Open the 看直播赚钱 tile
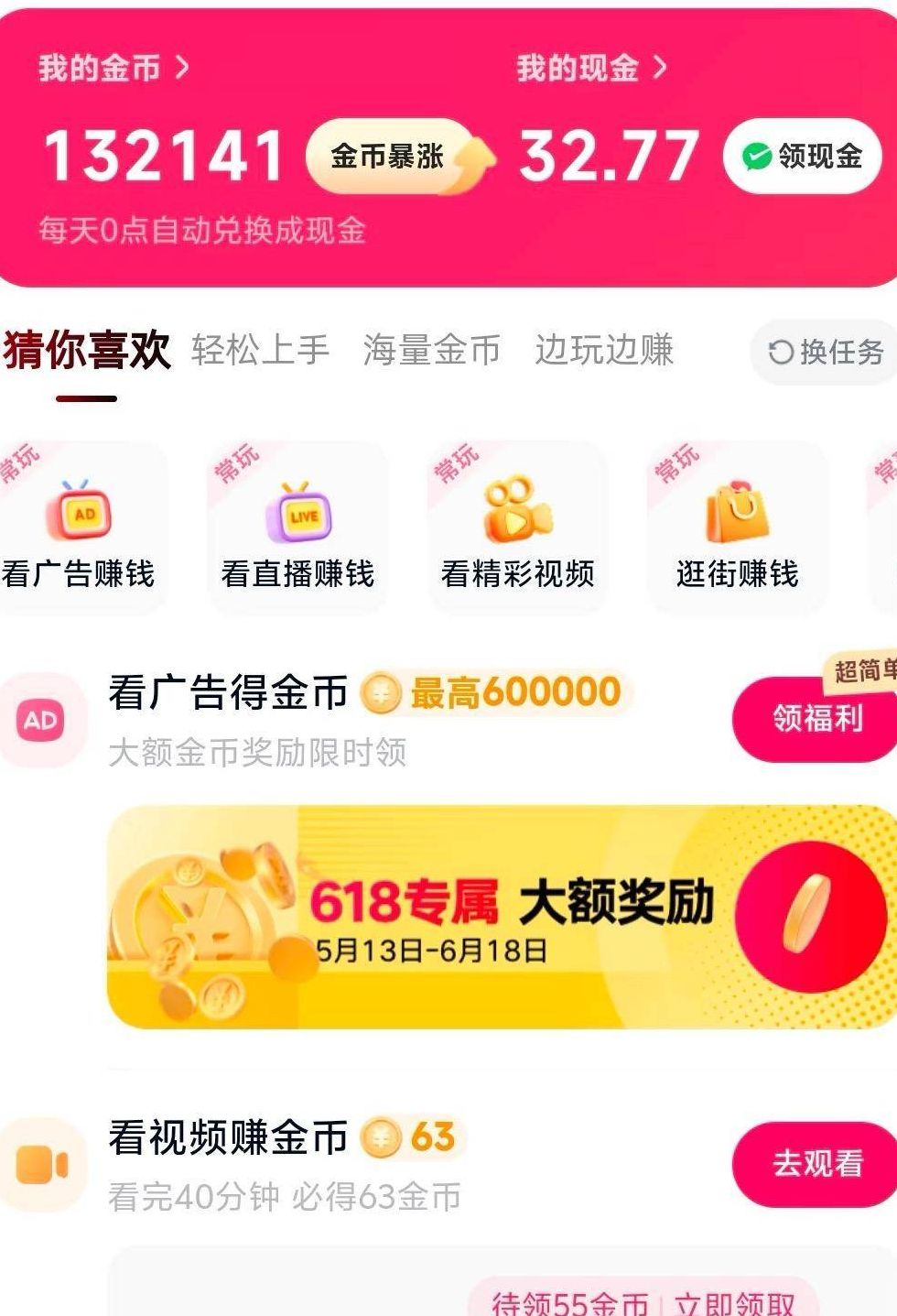 pos(298,529)
